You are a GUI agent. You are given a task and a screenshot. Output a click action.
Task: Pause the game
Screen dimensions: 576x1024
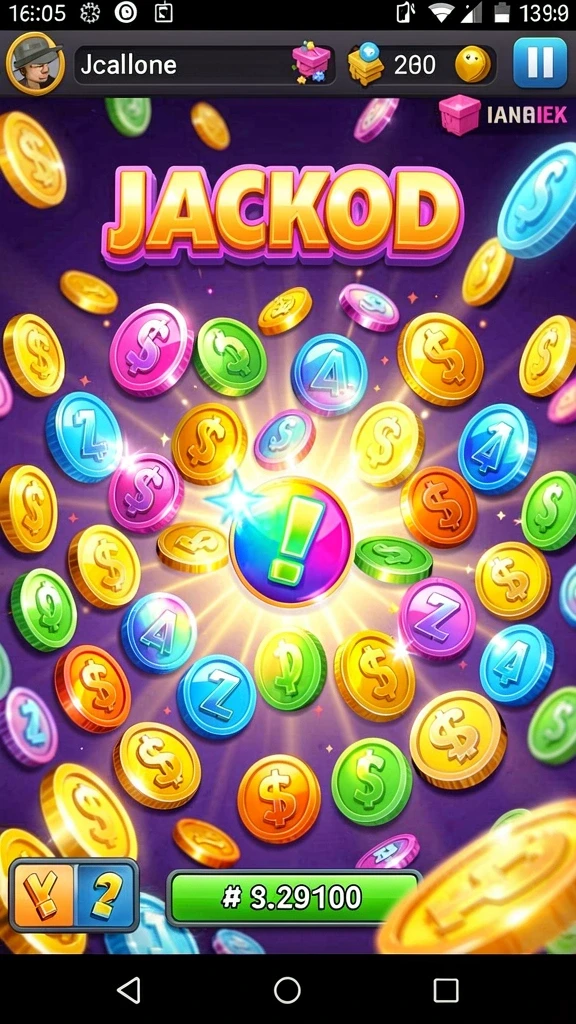539,63
